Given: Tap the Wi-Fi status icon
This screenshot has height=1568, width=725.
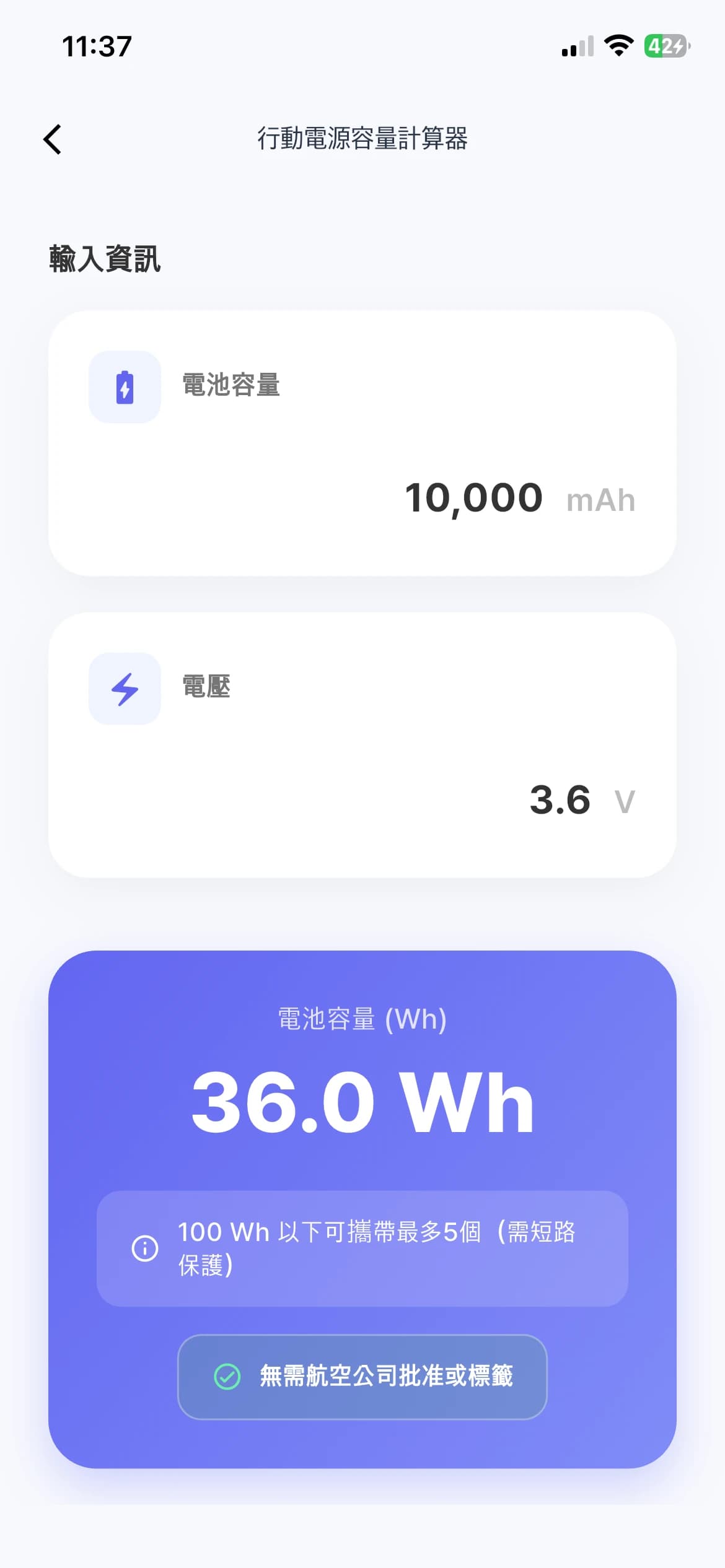Looking at the screenshot, I should coord(618,45).
